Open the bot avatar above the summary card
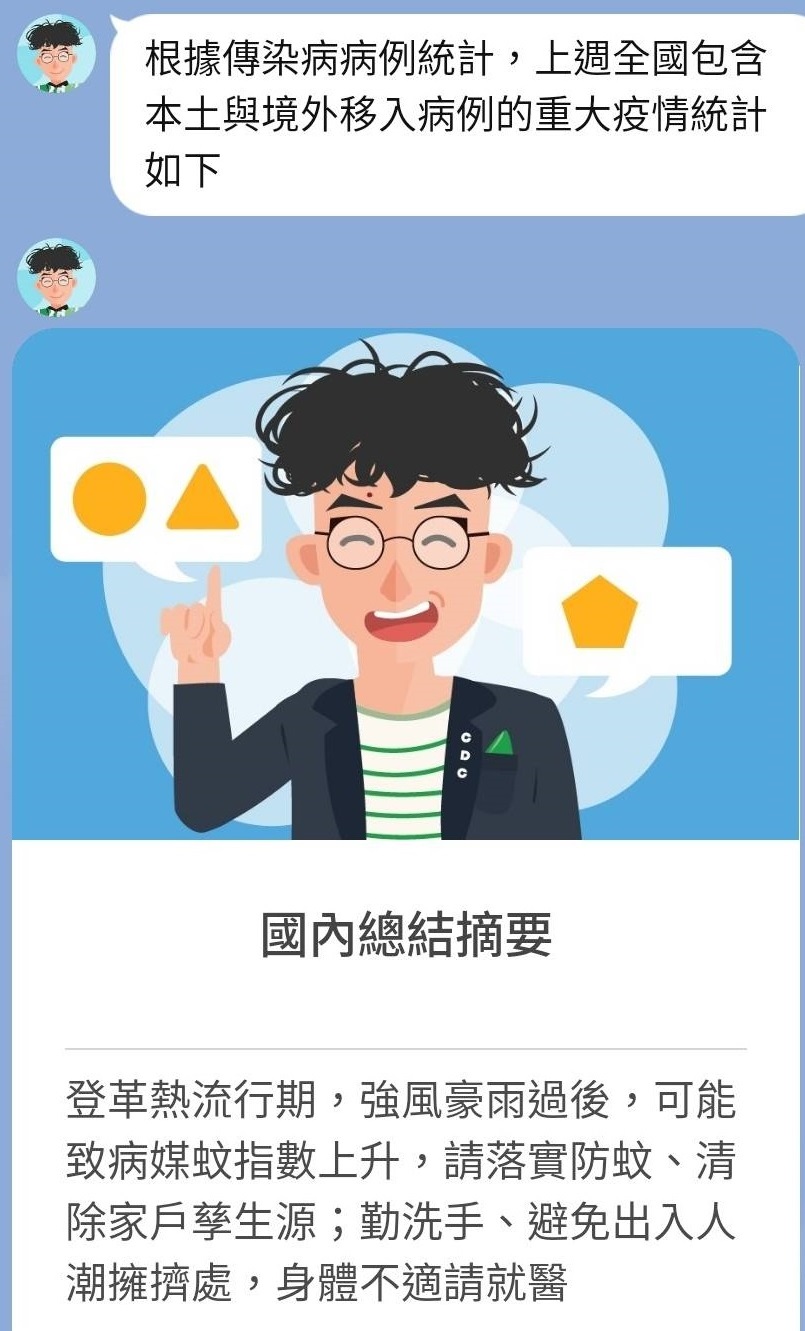This screenshot has height=1331, width=805. click(56, 277)
